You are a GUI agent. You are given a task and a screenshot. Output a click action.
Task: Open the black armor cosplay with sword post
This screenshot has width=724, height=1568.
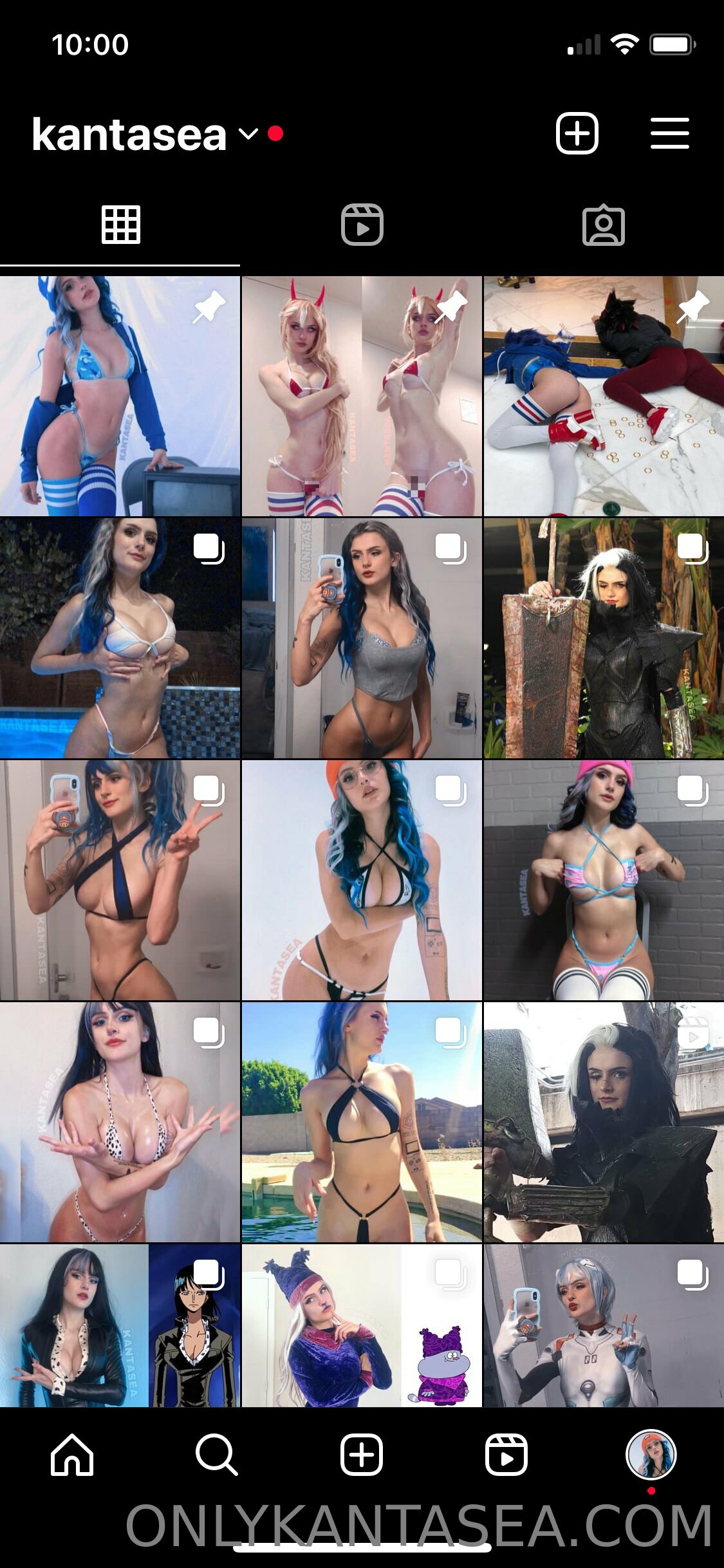pos(604,639)
